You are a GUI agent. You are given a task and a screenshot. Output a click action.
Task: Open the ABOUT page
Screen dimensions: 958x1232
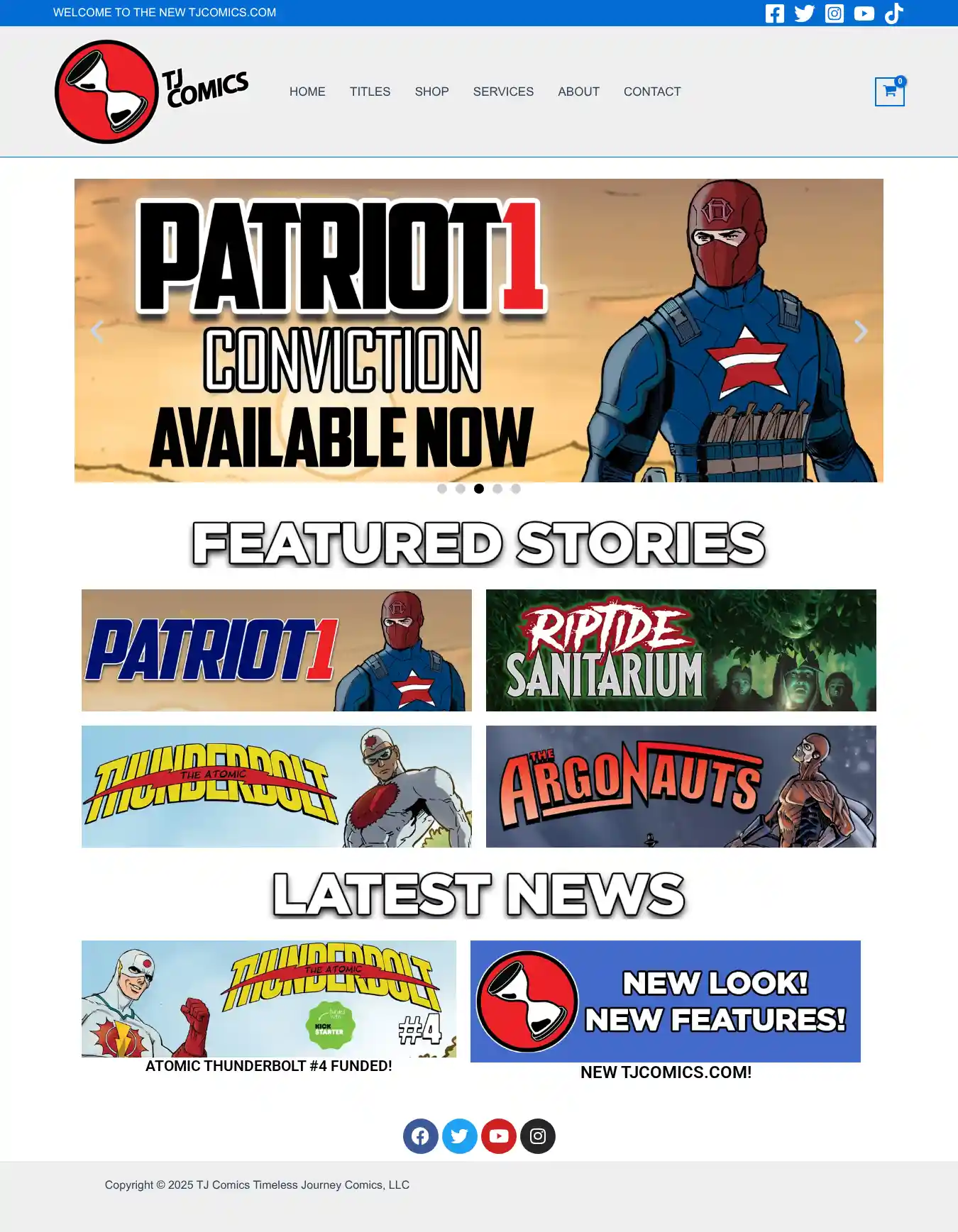pyautogui.click(x=578, y=91)
